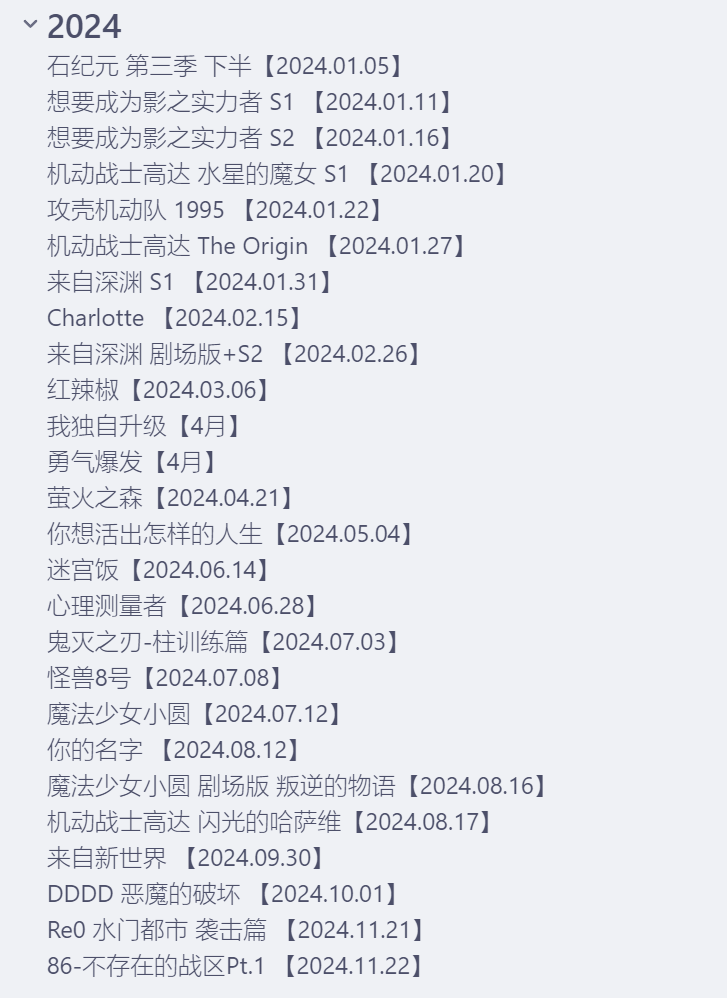The width and height of the screenshot is (727, 998).
Task: Collapse the 2024 heading section
Action: (x=29, y=25)
